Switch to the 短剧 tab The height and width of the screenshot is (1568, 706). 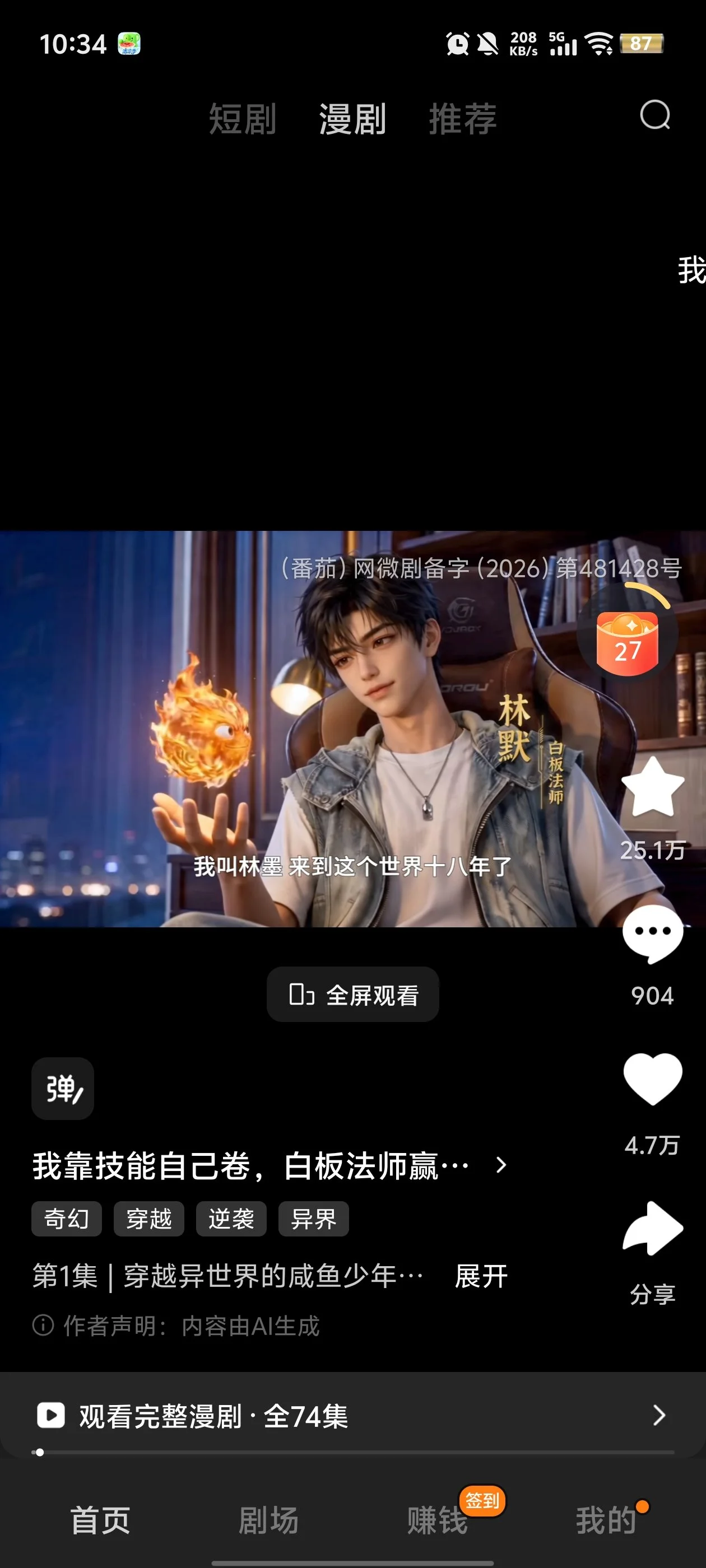tap(243, 119)
